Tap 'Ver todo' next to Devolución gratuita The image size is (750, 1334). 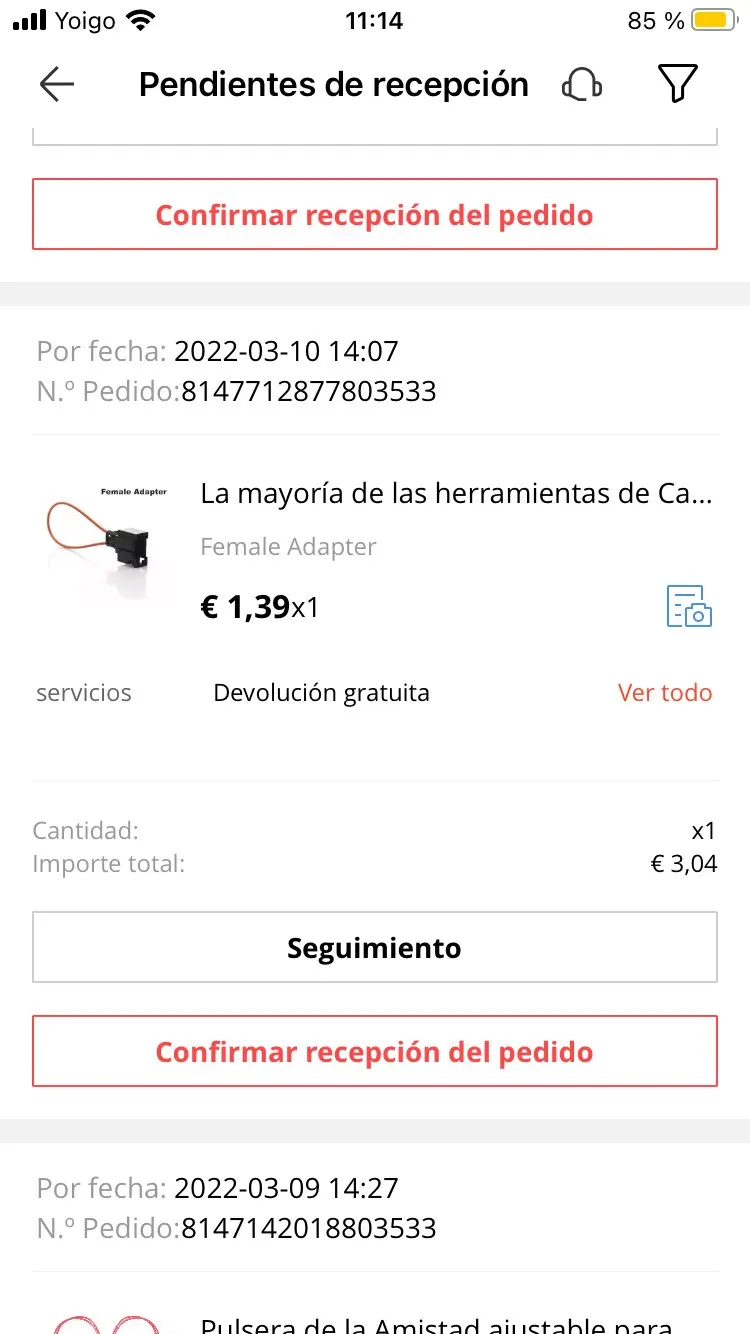[664, 693]
